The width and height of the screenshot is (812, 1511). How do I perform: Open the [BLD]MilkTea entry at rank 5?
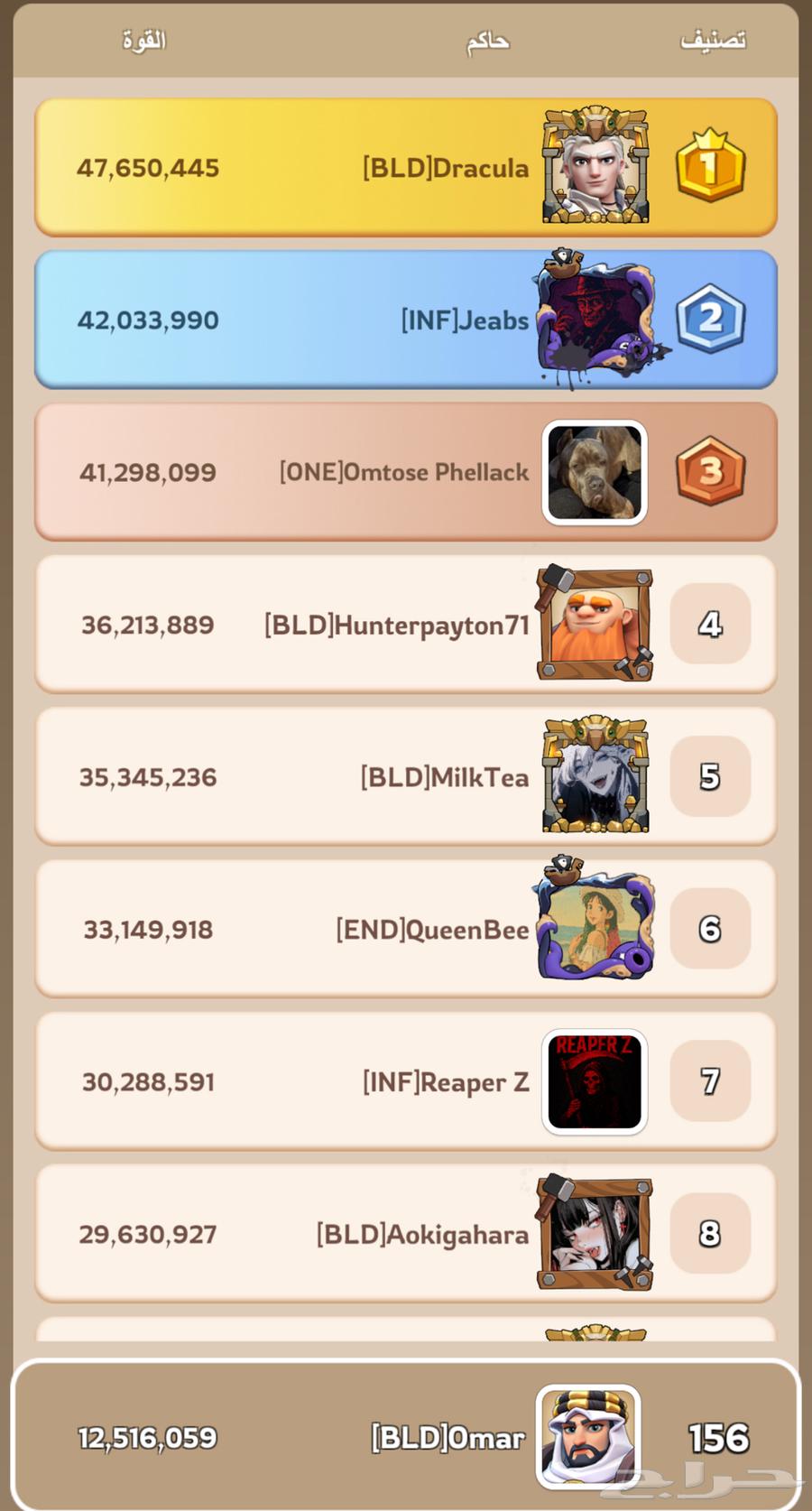pos(406,777)
